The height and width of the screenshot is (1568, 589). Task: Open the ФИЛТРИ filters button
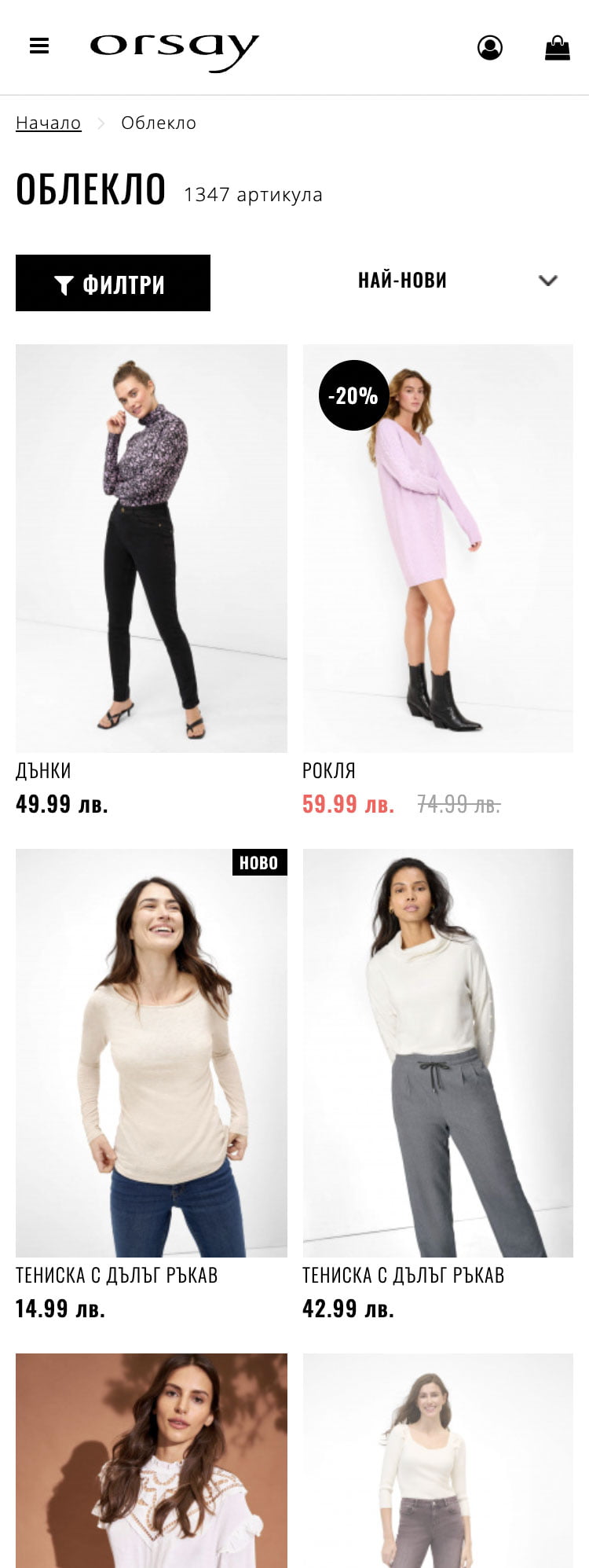pyautogui.click(x=113, y=283)
